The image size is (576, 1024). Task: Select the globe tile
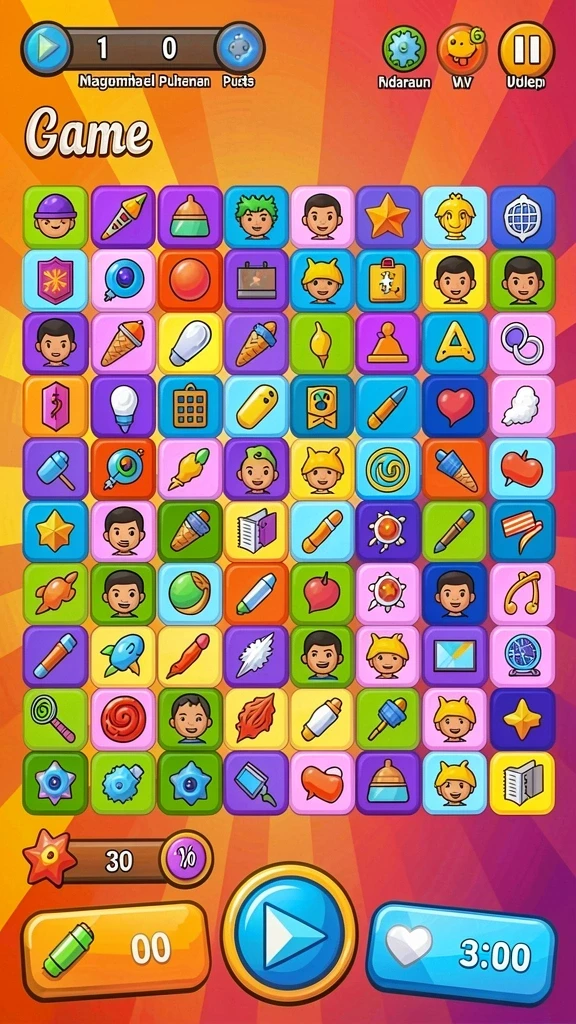[522, 217]
